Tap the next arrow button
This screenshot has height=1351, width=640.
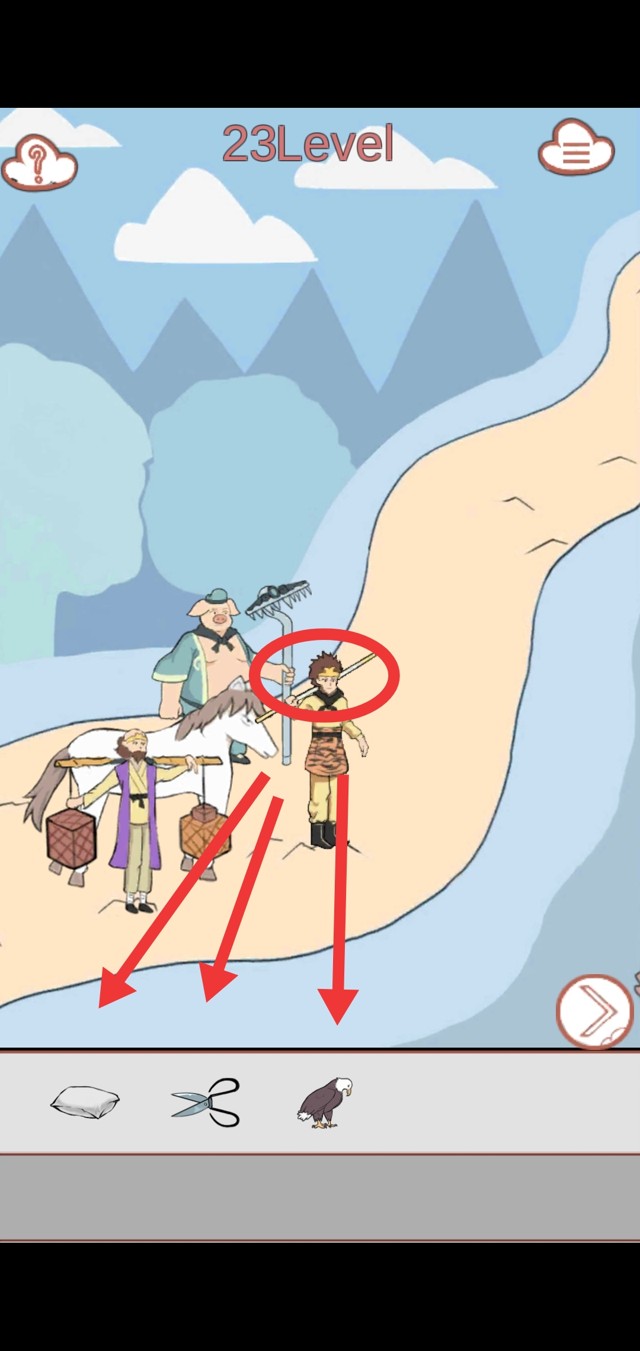pos(594,1011)
